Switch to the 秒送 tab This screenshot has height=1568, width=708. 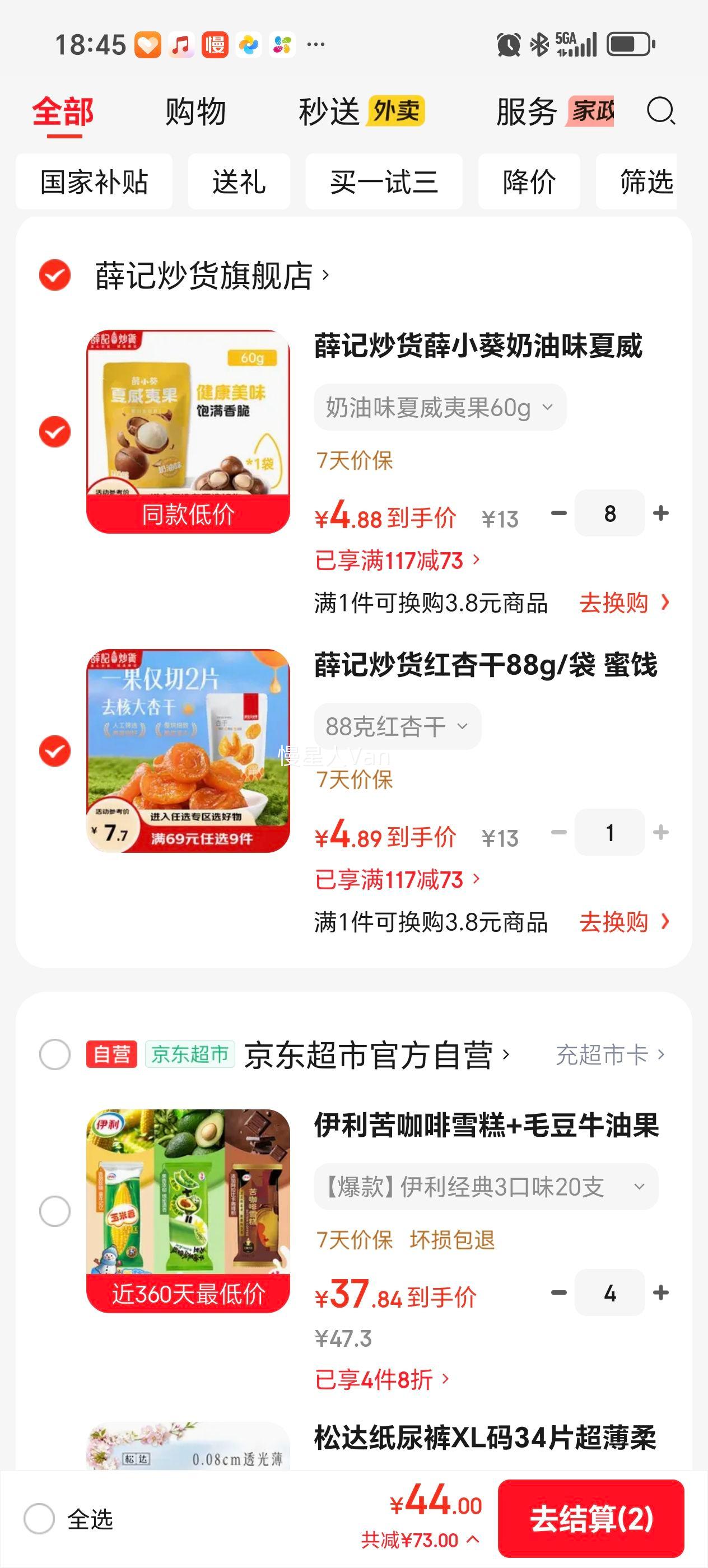(x=329, y=112)
